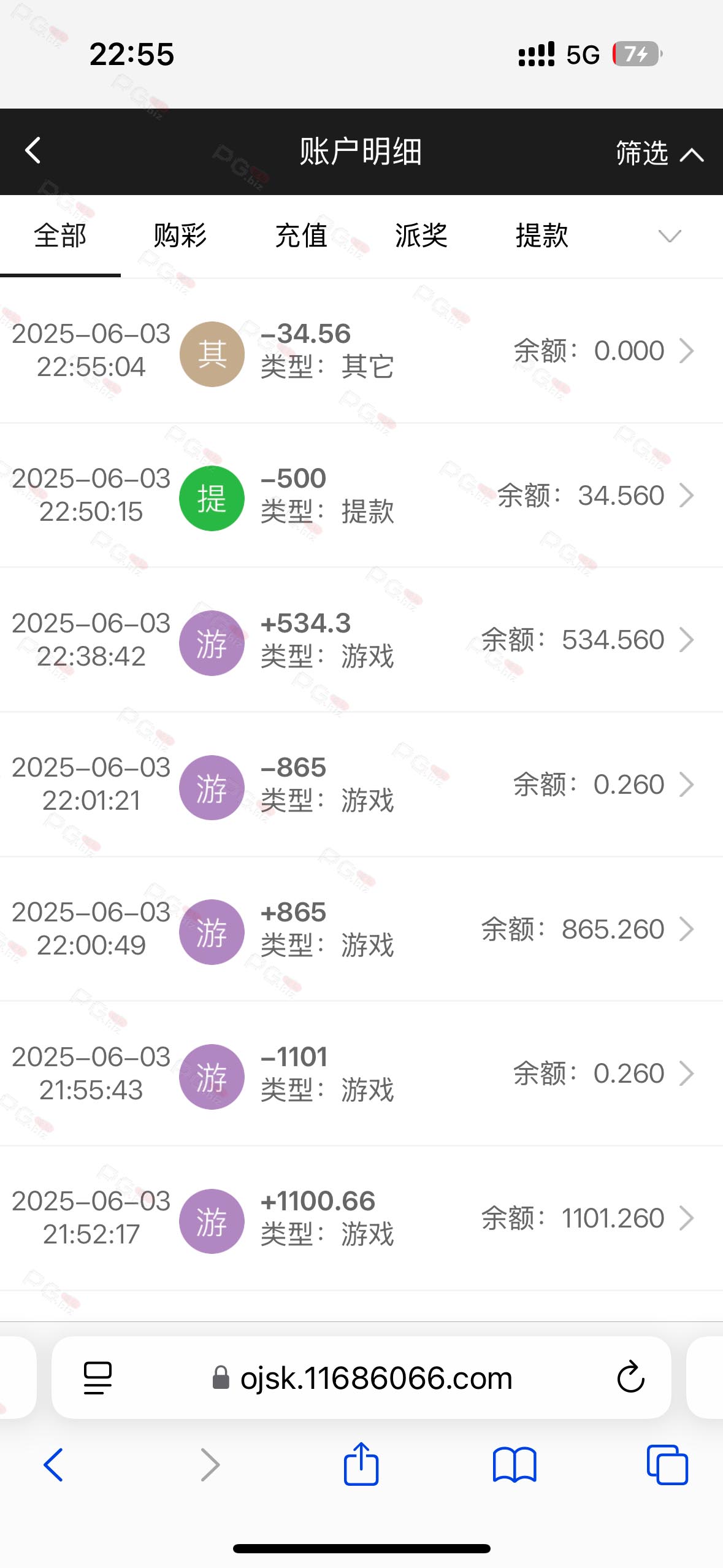723x1568 pixels.
Task: Open the -500 提款 transaction record
Action: coord(361,496)
